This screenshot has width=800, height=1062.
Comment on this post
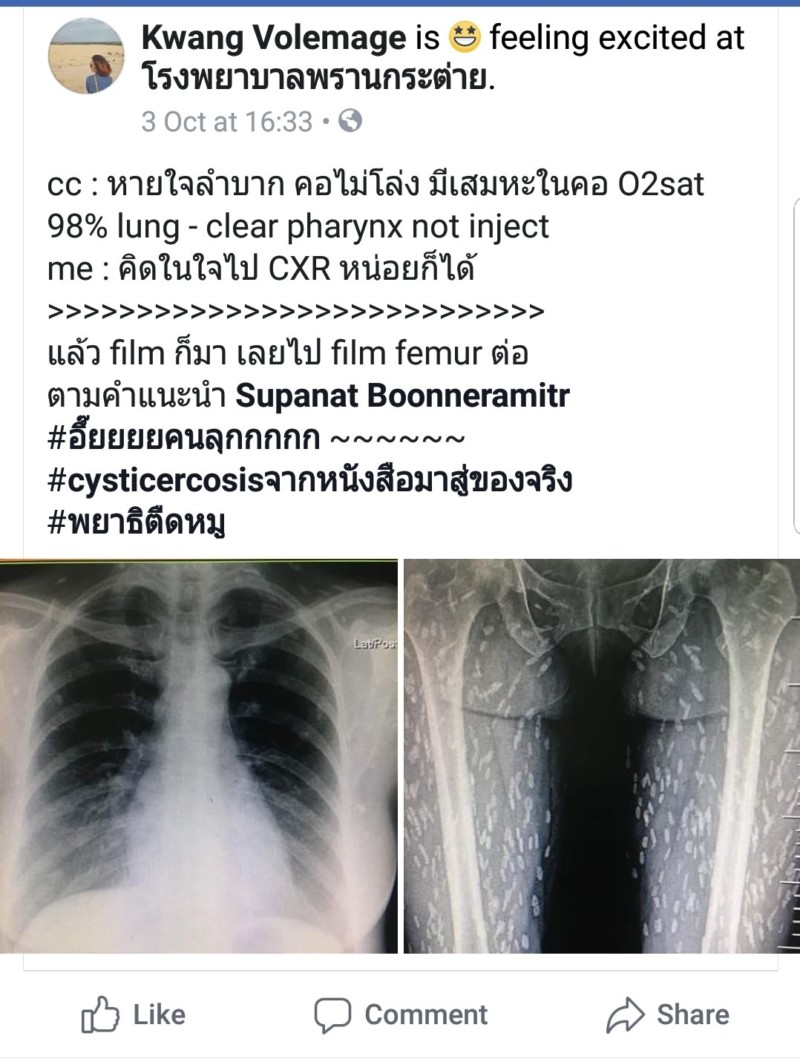tap(400, 1015)
